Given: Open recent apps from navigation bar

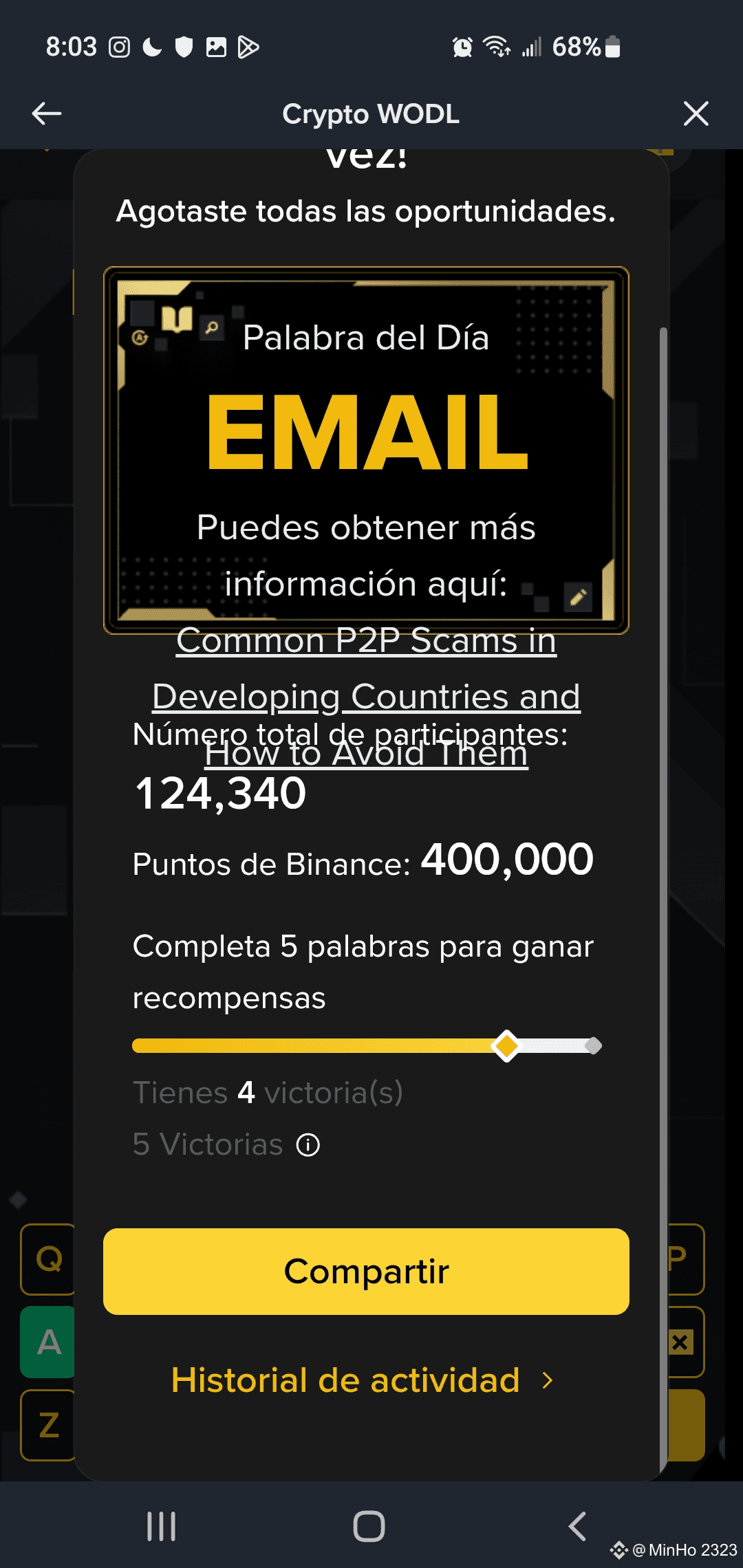Looking at the screenshot, I should tap(162, 1526).
